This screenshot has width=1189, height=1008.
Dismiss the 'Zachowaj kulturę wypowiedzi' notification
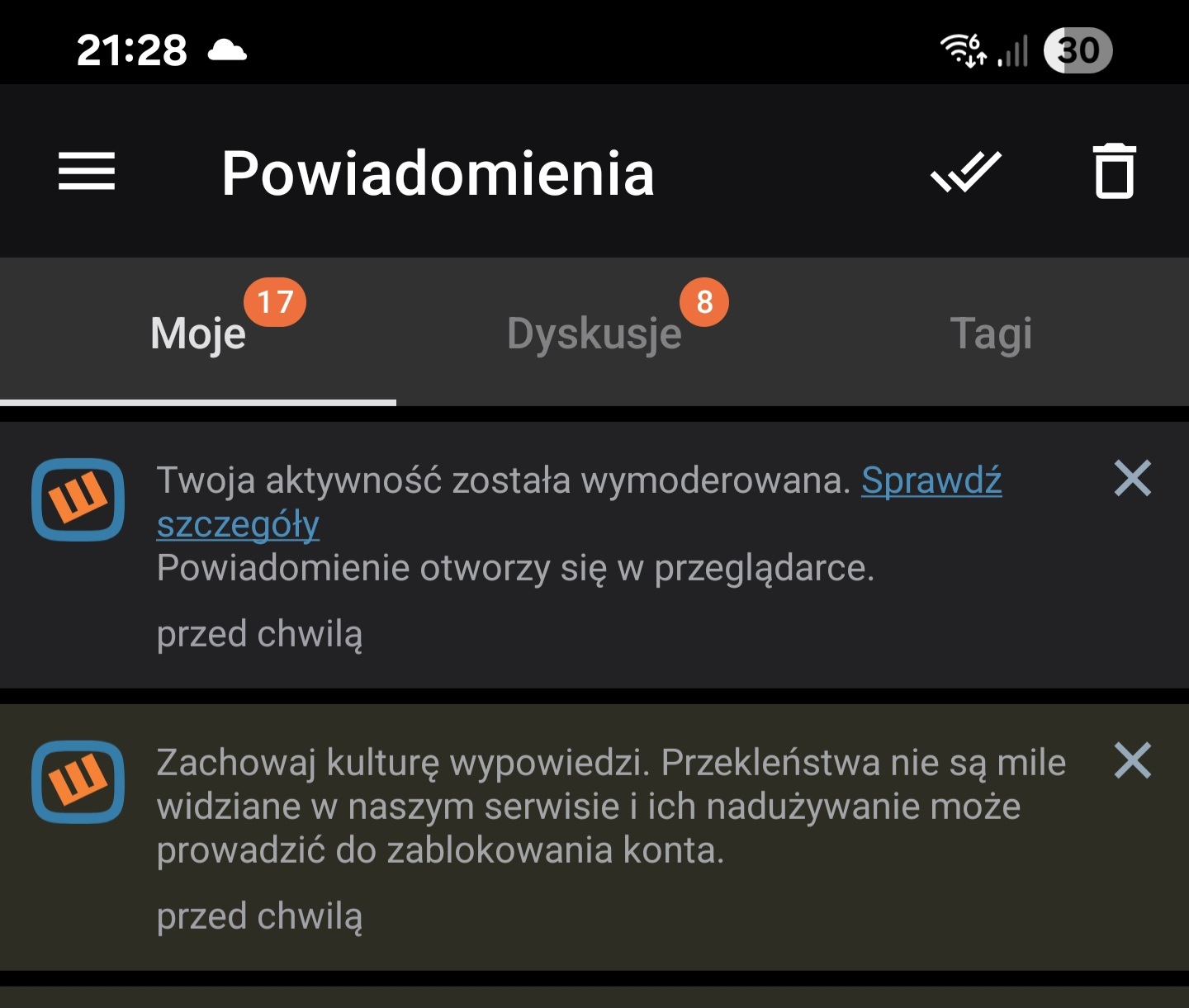tap(1132, 761)
